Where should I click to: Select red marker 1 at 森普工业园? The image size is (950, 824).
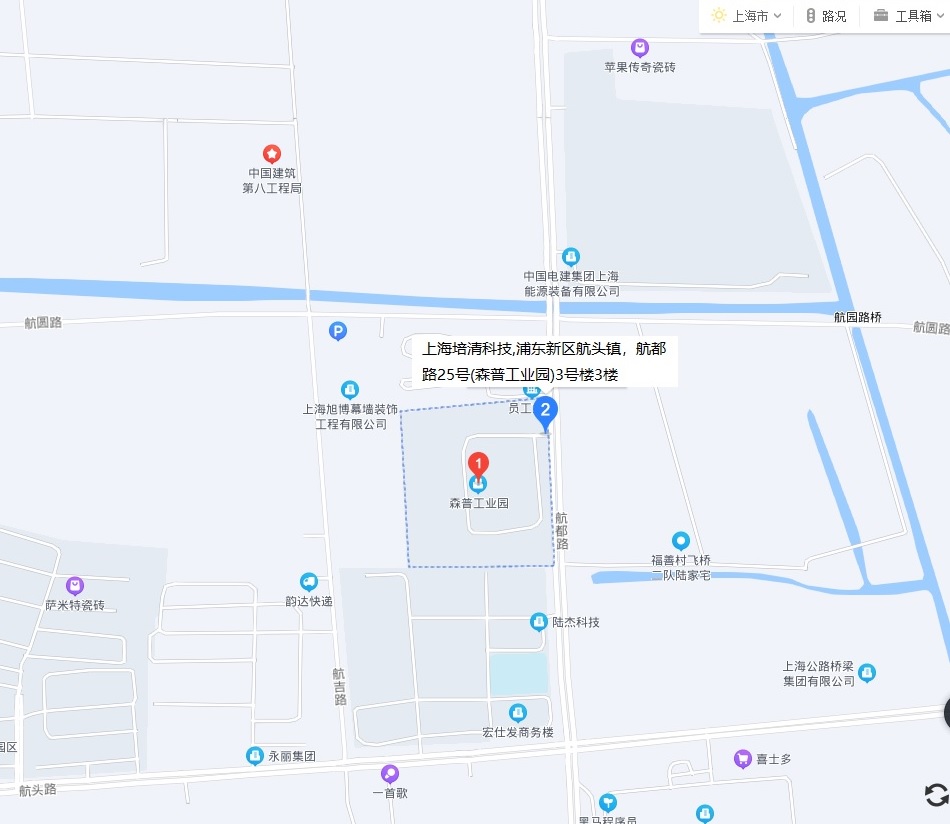[479, 465]
